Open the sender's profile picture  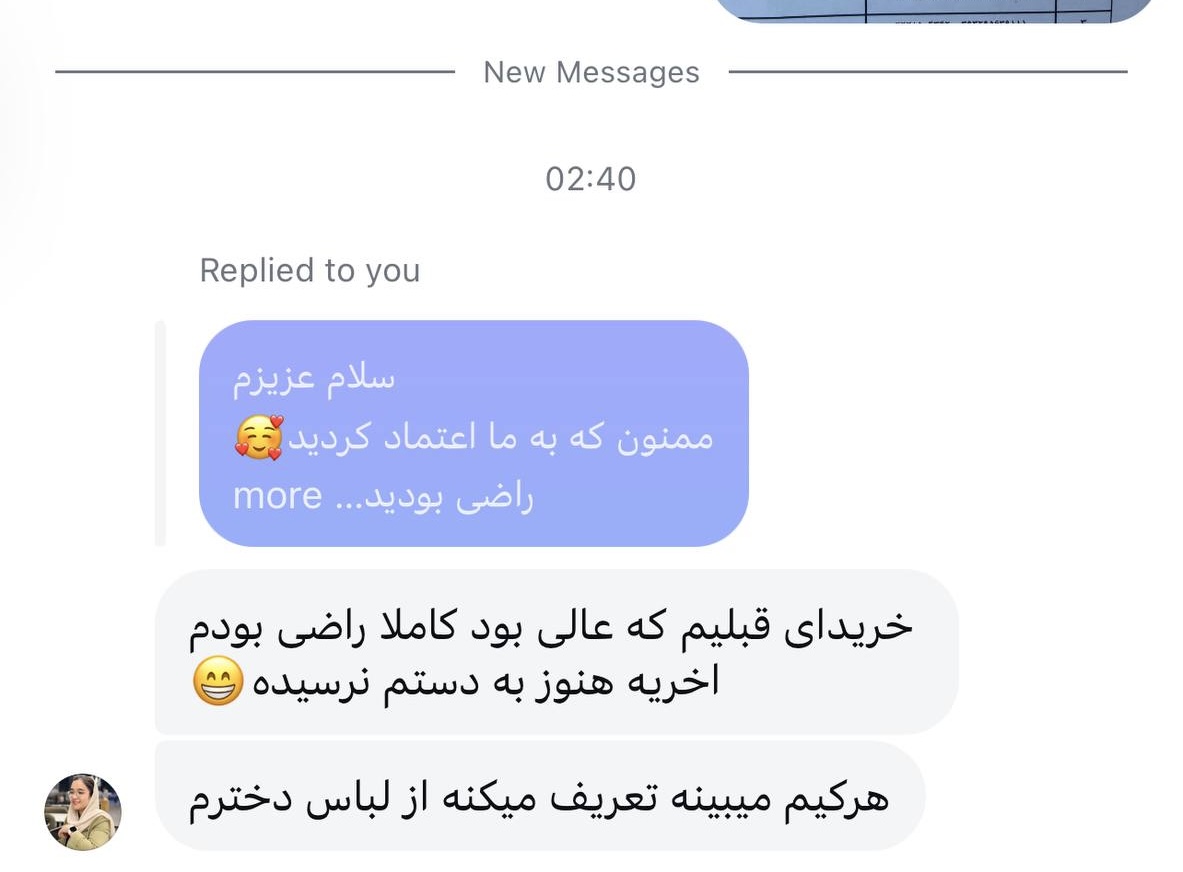click(83, 812)
